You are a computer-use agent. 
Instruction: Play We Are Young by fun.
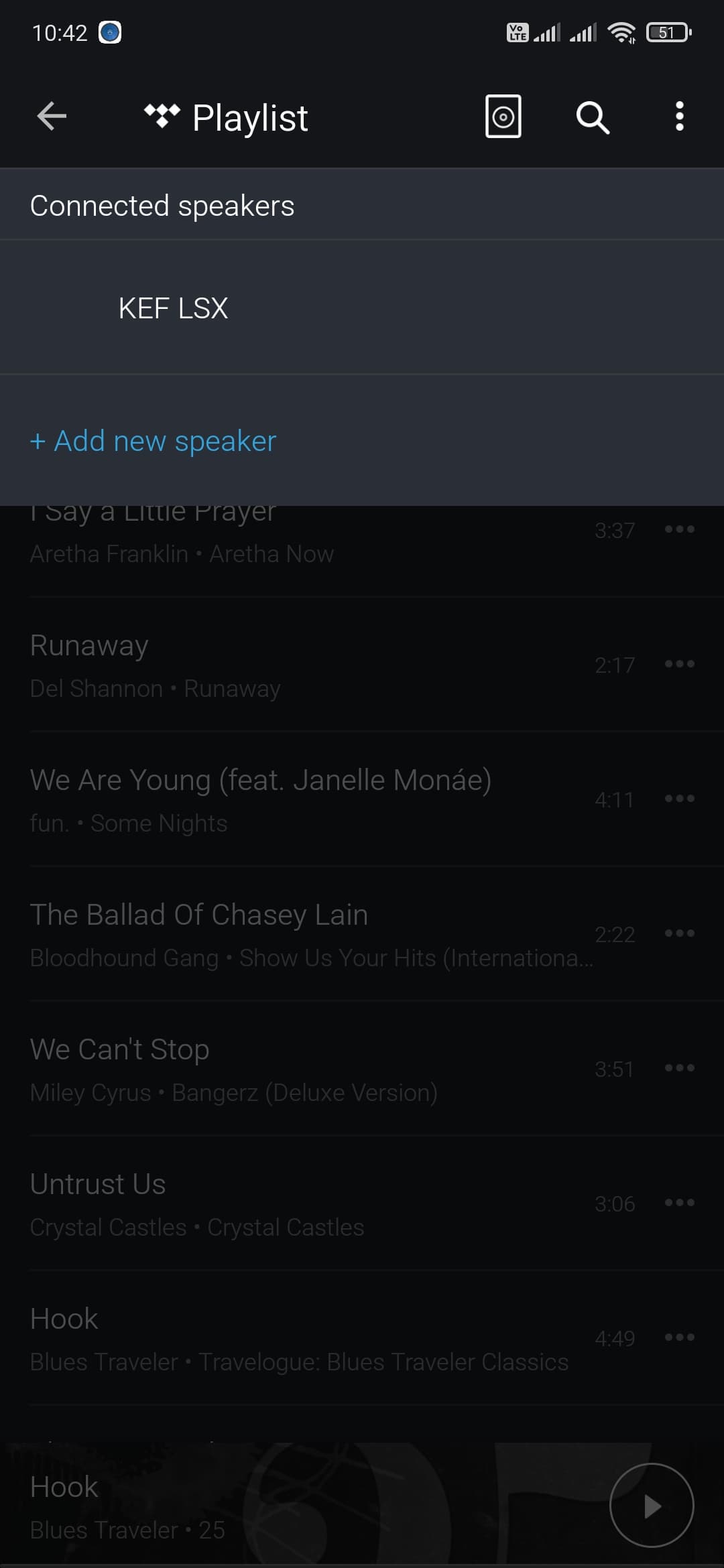(268, 799)
